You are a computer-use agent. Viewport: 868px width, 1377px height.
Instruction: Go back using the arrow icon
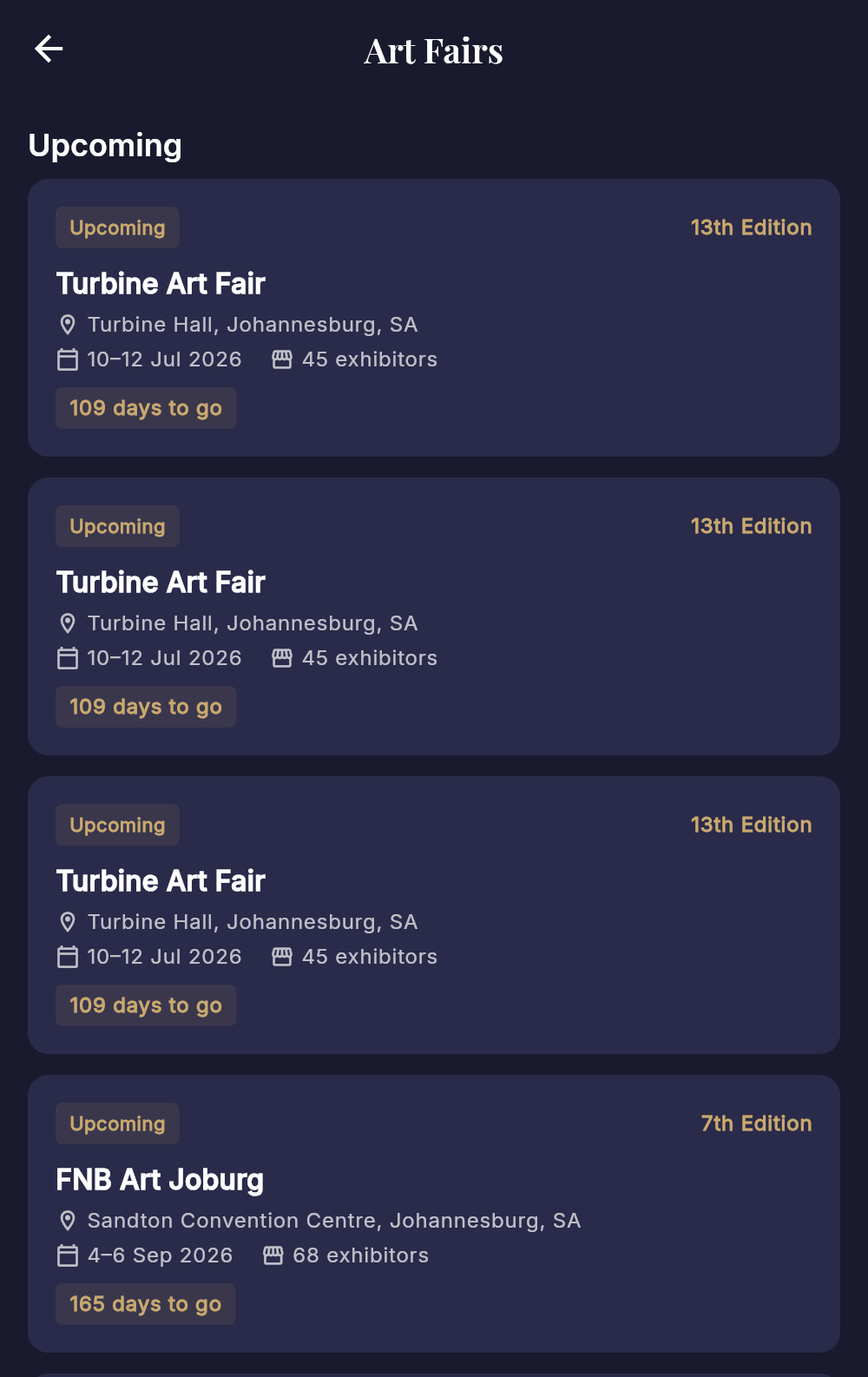(49, 49)
